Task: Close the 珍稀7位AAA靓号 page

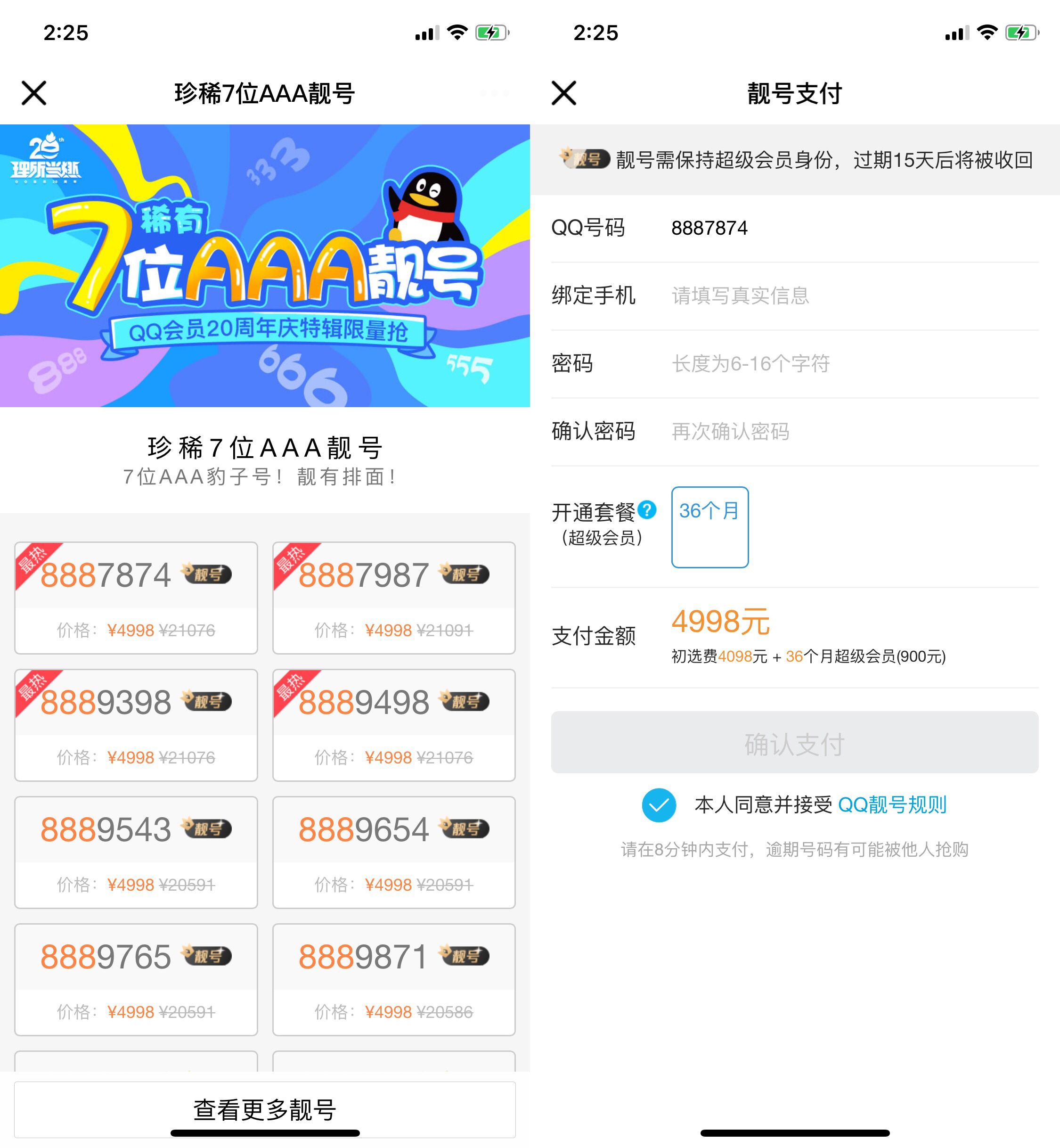Action: (x=34, y=93)
